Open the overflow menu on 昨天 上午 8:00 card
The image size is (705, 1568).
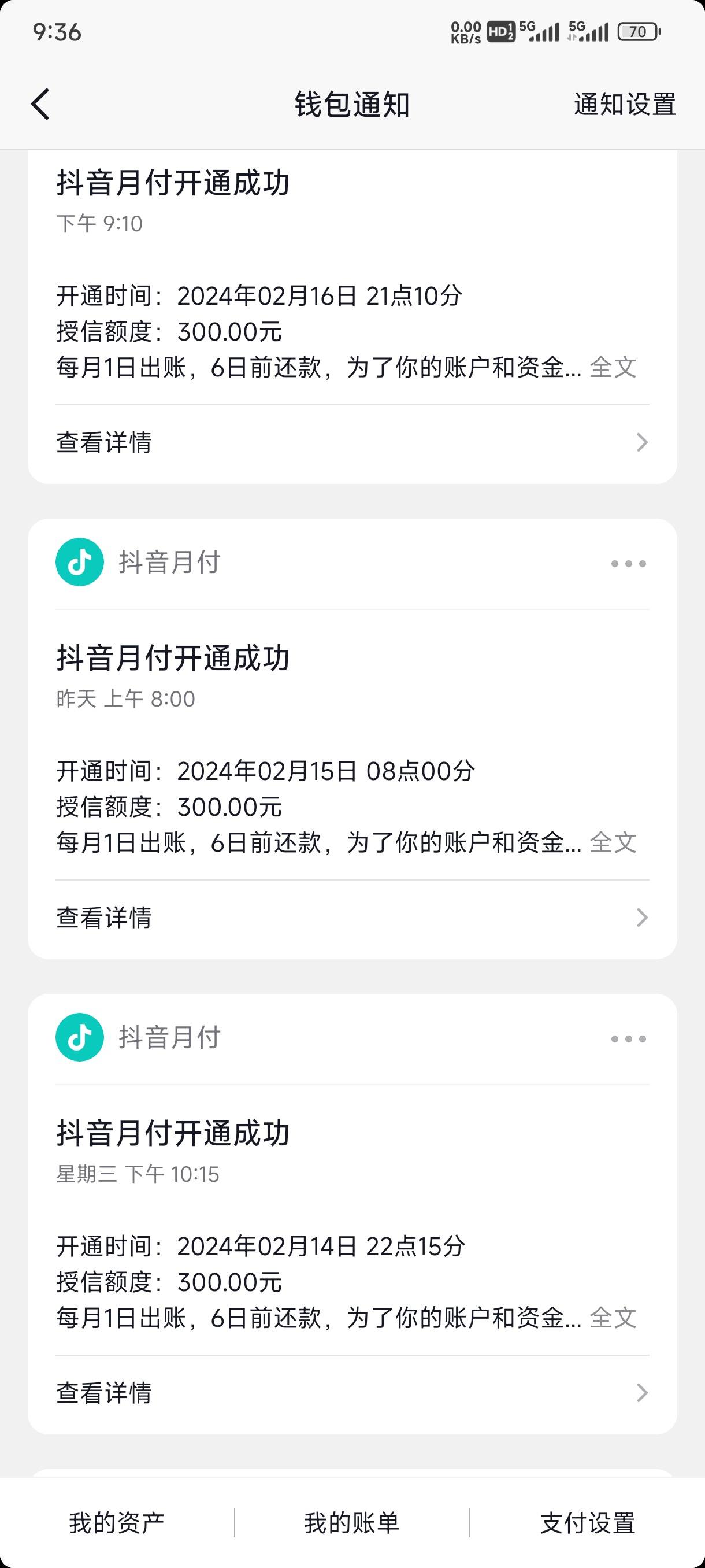pos(628,563)
